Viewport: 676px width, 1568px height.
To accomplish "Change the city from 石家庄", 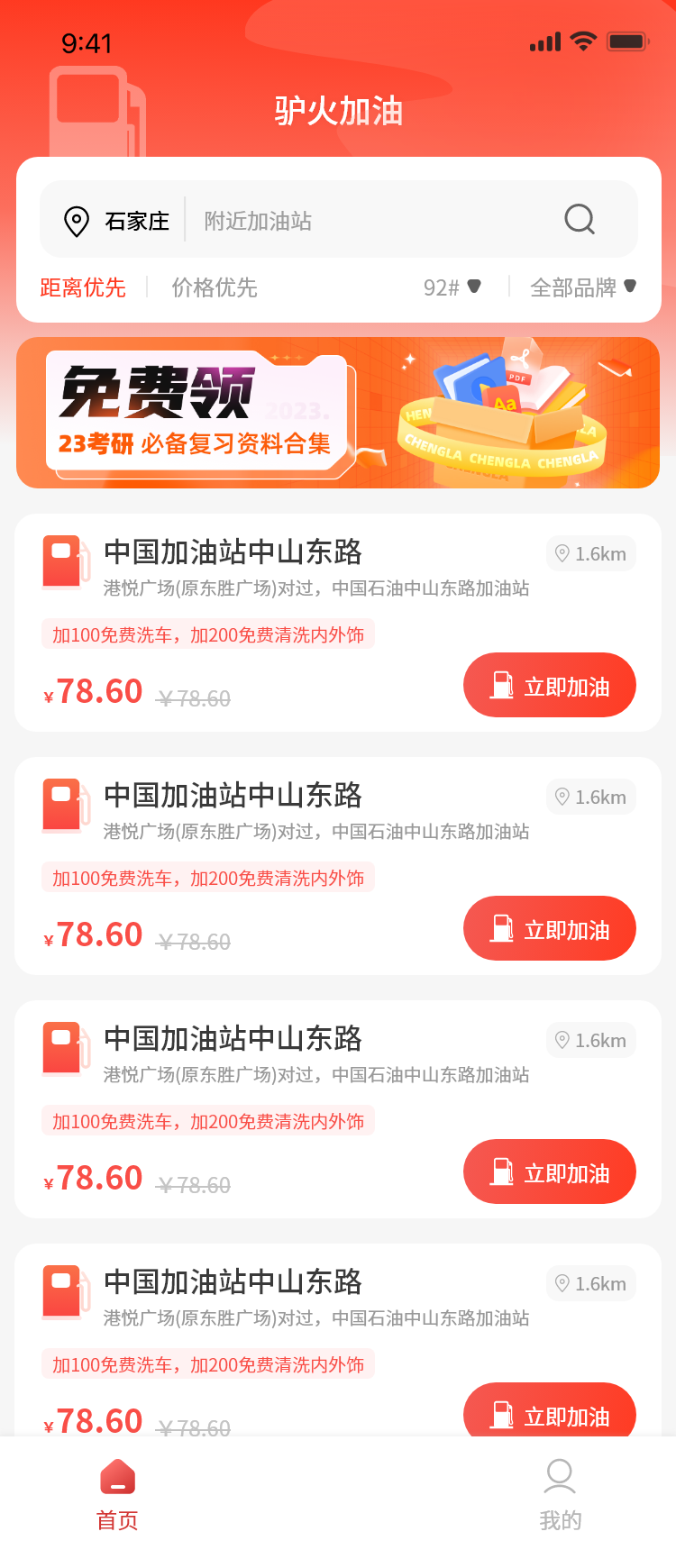I will click(x=117, y=221).
